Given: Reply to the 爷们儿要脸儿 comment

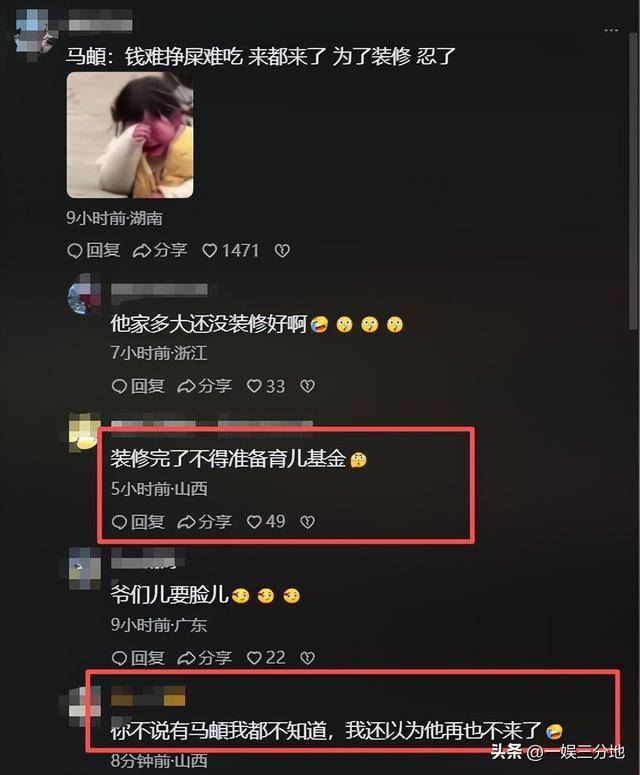Looking at the screenshot, I should click(x=138, y=657).
